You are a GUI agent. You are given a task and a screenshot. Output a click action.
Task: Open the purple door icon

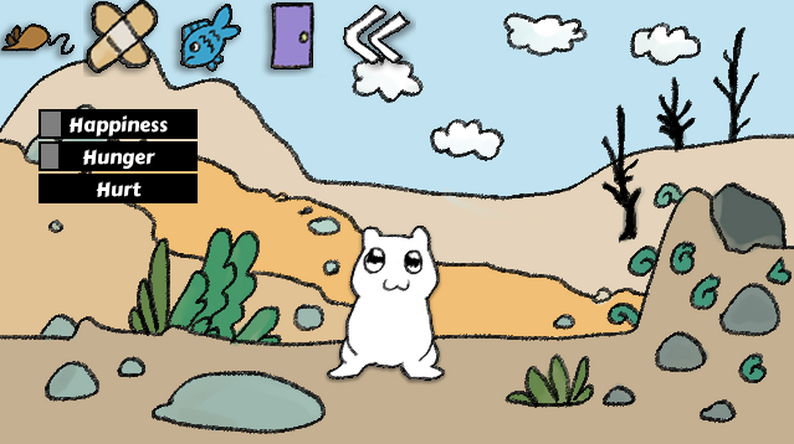coord(292,35)
